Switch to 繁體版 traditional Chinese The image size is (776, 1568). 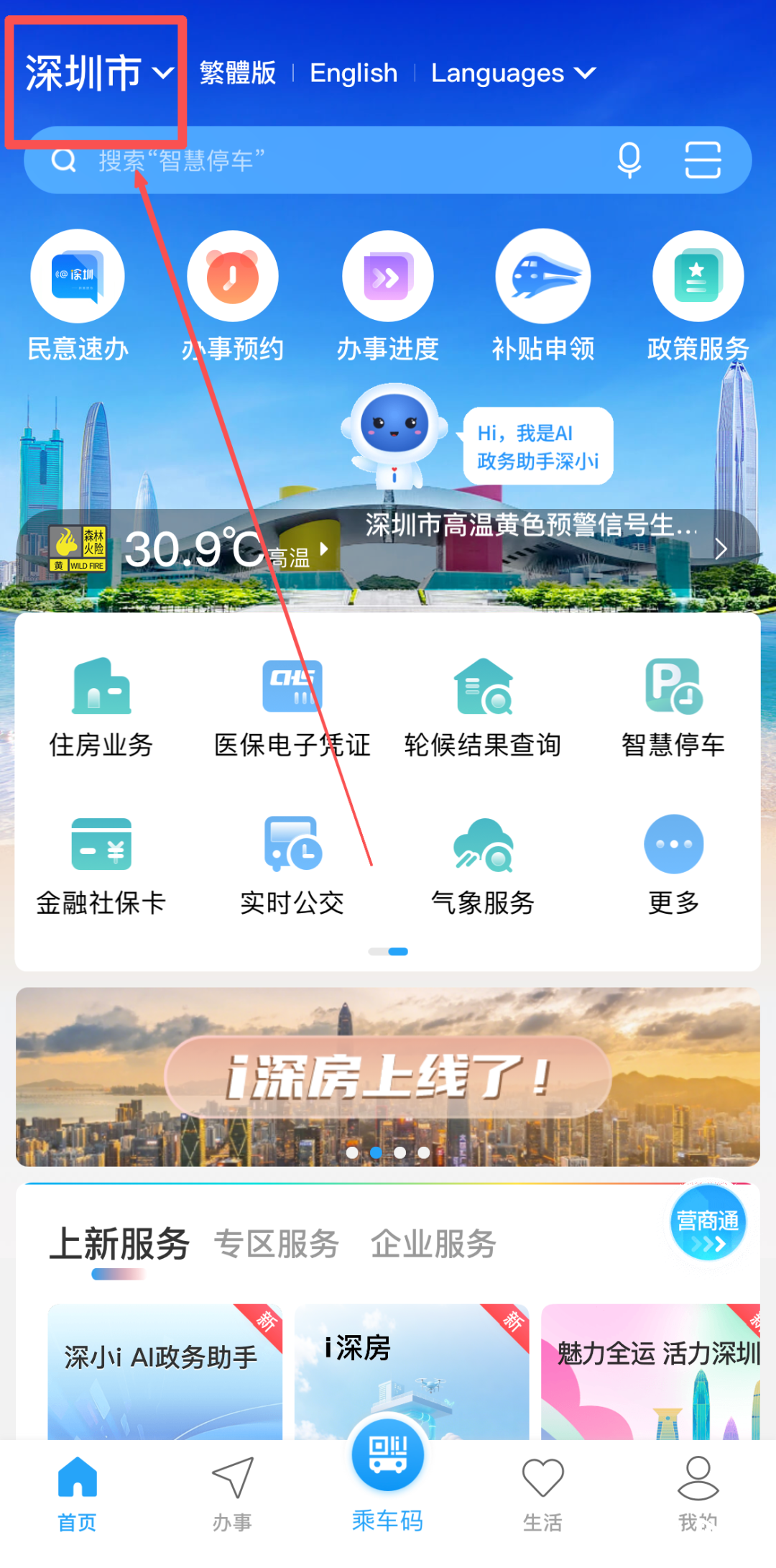[238, 73]
